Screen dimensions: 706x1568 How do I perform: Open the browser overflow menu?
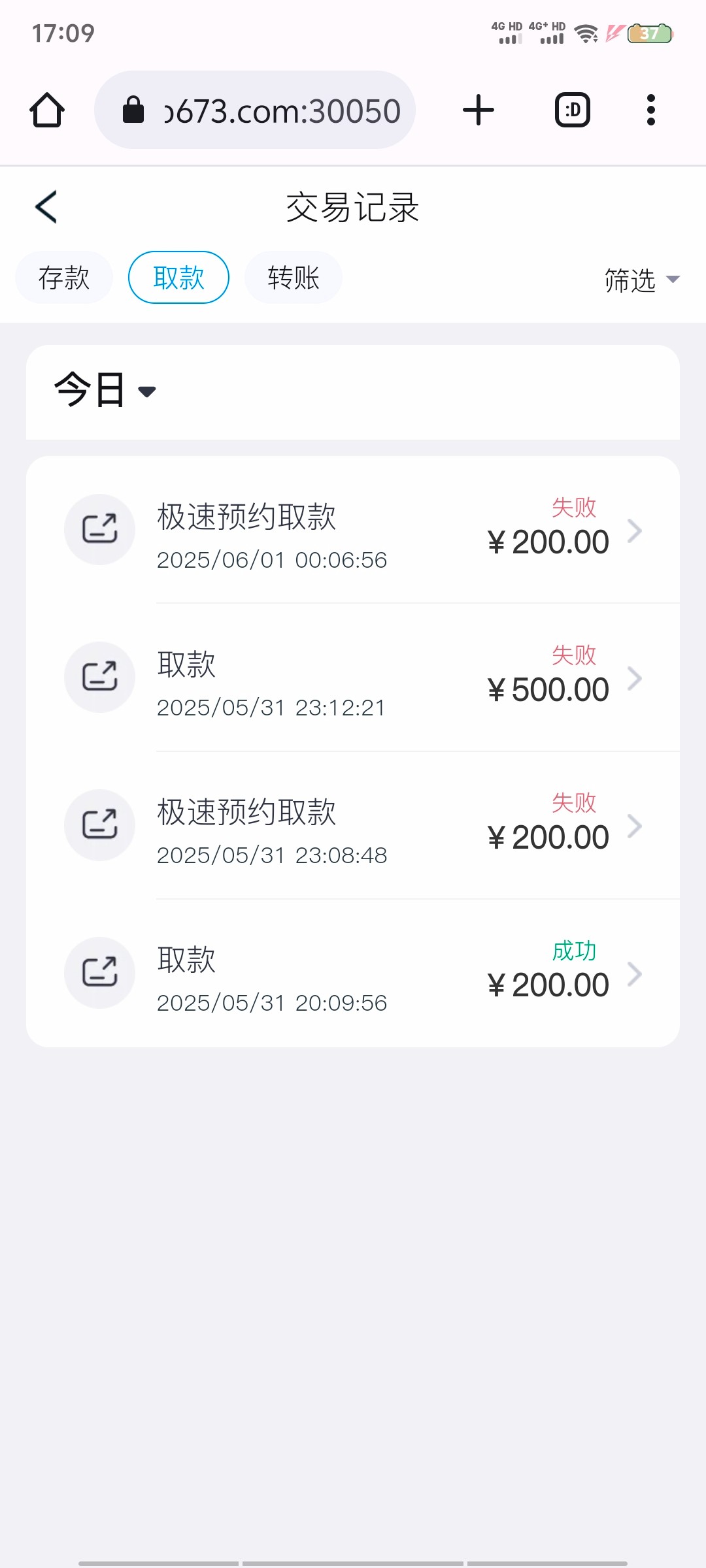pyautogui.click(x=650, y=110)
